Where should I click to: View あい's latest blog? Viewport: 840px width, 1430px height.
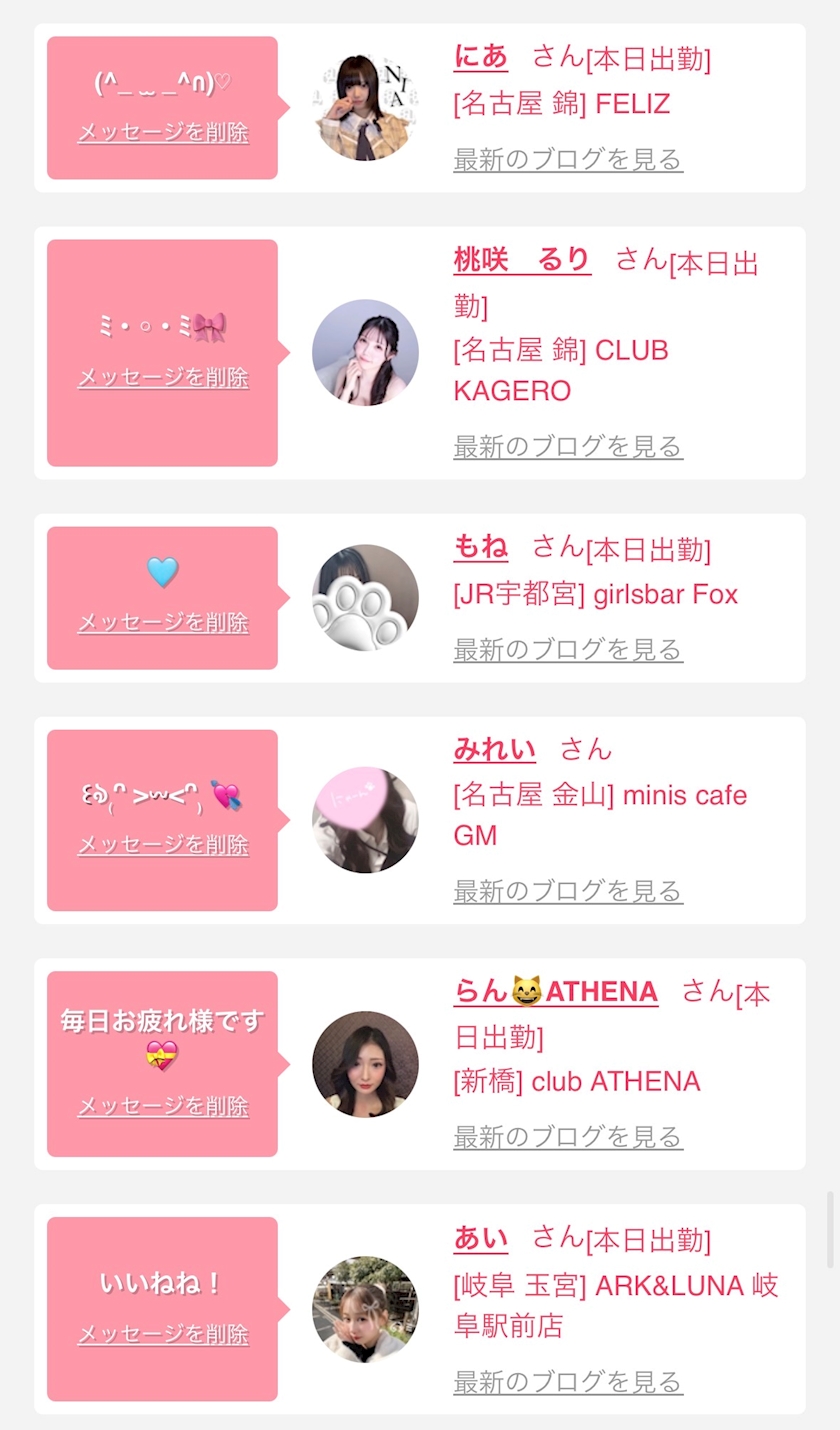[568, 1382]
